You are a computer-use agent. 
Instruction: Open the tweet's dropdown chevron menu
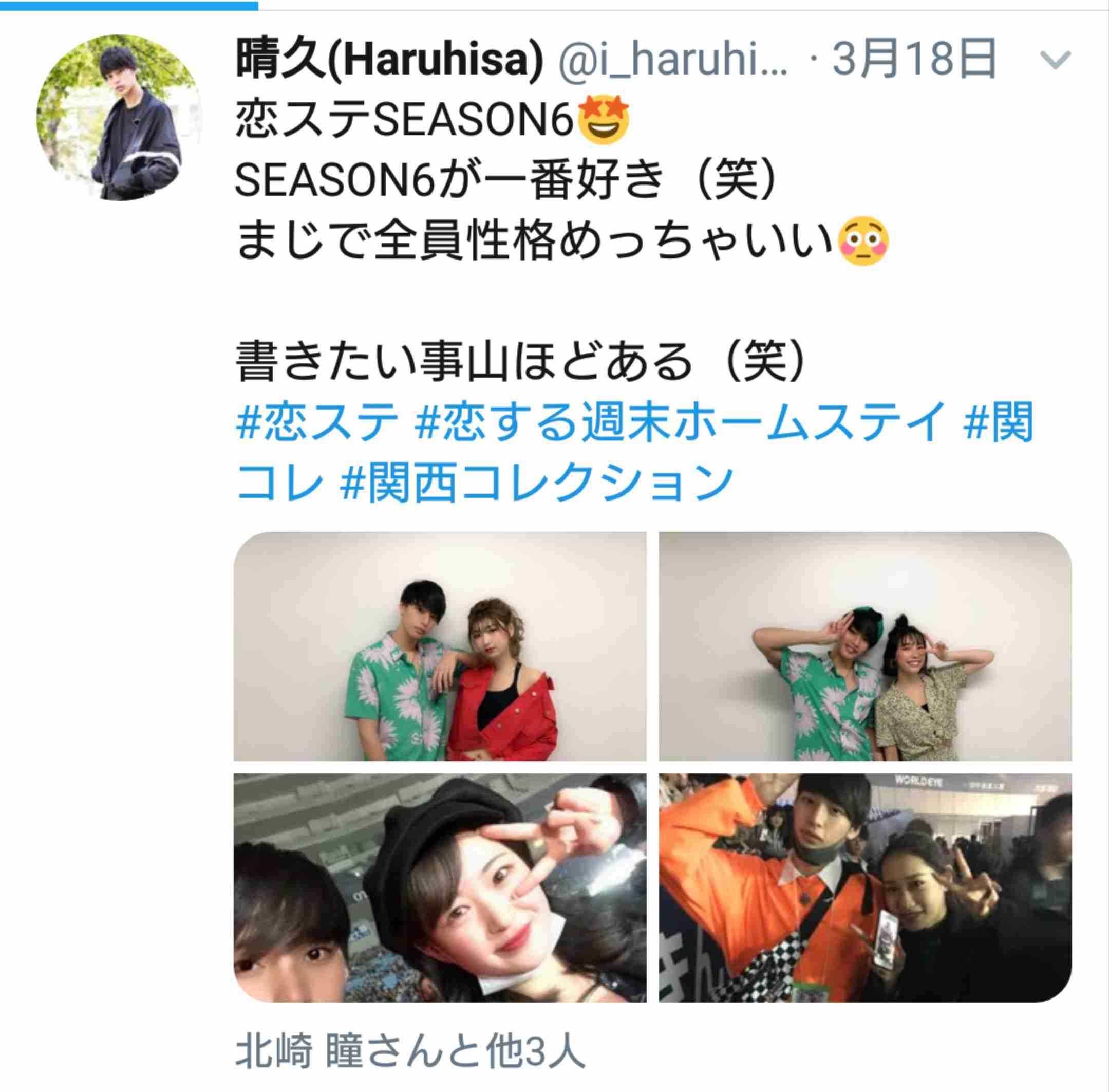(1056, 60)
